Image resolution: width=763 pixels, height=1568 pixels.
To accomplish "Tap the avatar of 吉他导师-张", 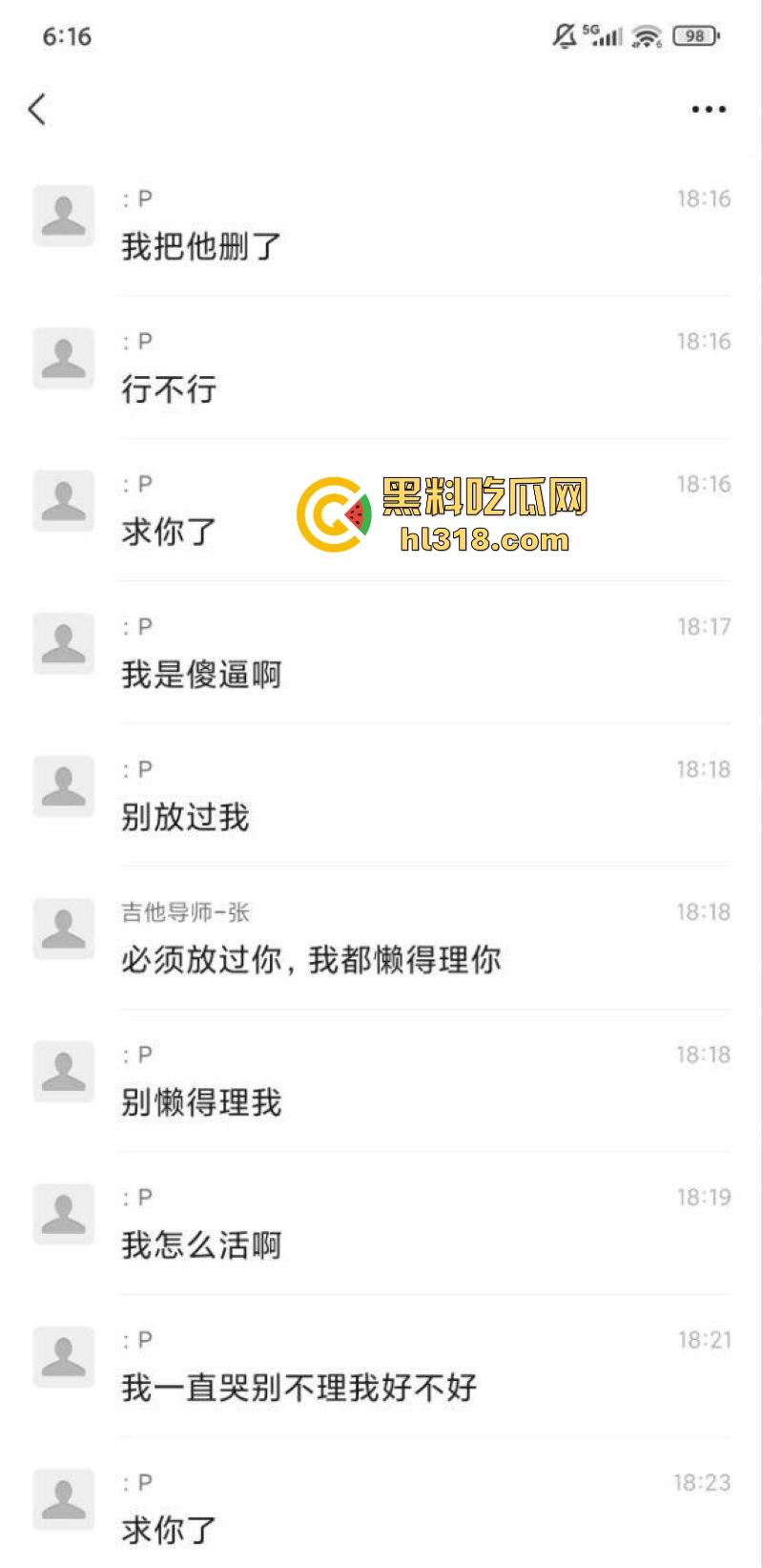I will coord(63,928).
